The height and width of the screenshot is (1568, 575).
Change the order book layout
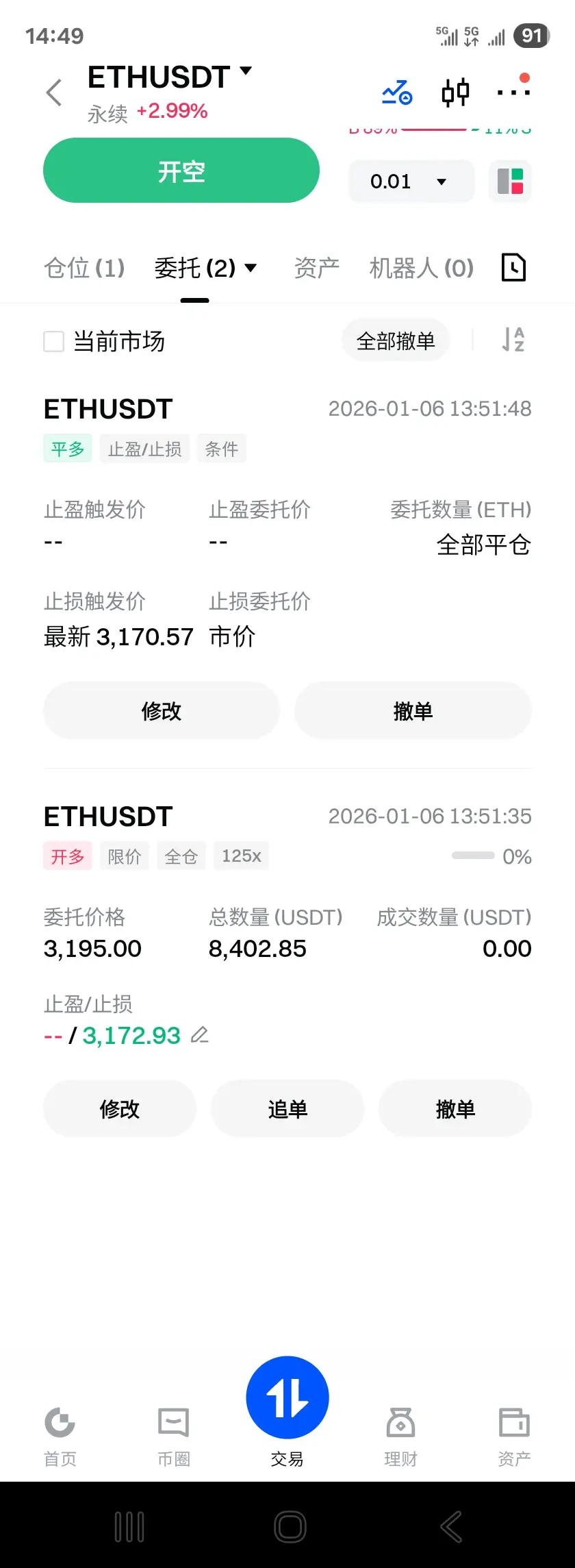click(x=510, y=182)
